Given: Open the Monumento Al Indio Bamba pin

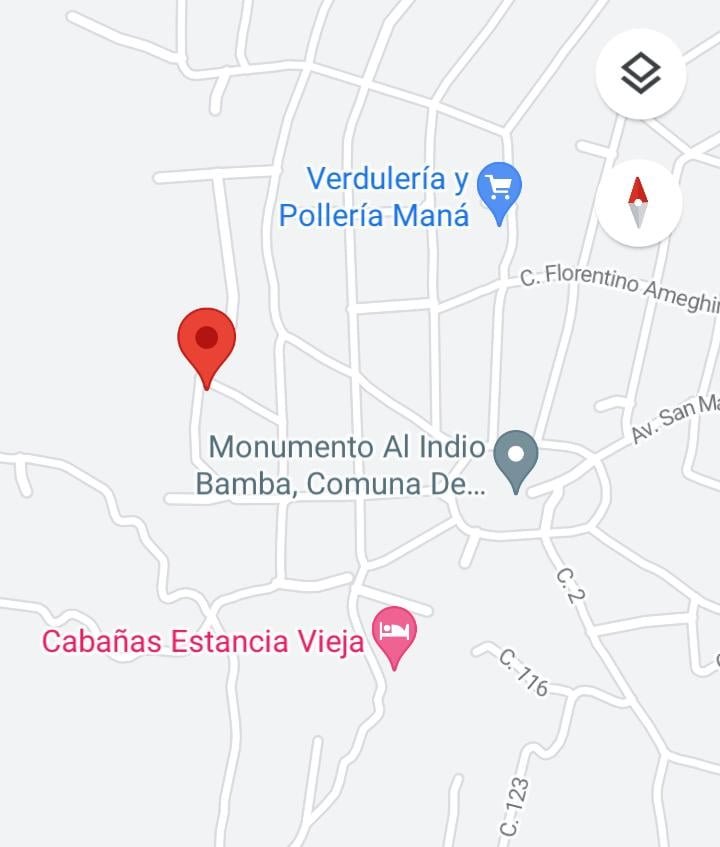Looking at the screenshot, I should pyautogui.click(x=516, y=458).
